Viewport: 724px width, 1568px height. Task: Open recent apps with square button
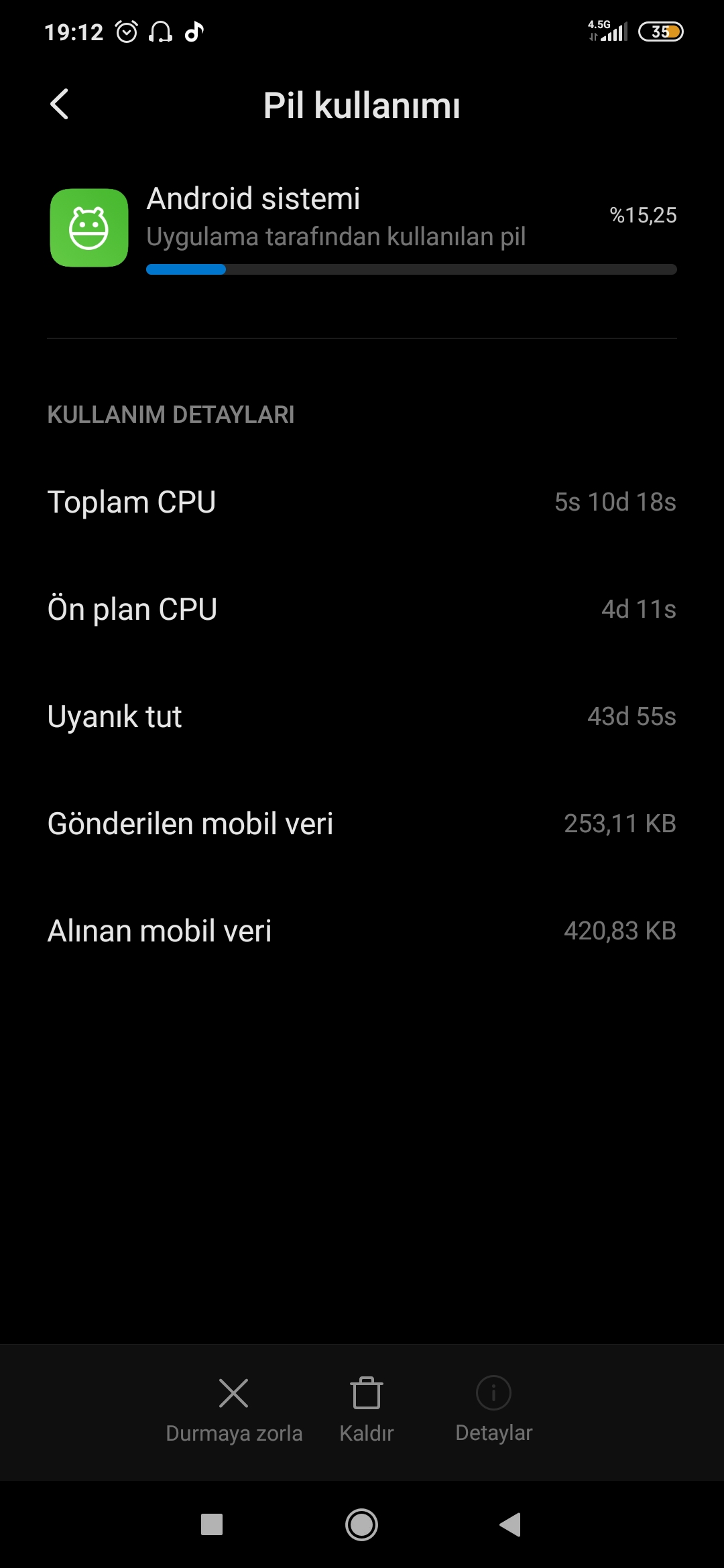coord(212,1525)
